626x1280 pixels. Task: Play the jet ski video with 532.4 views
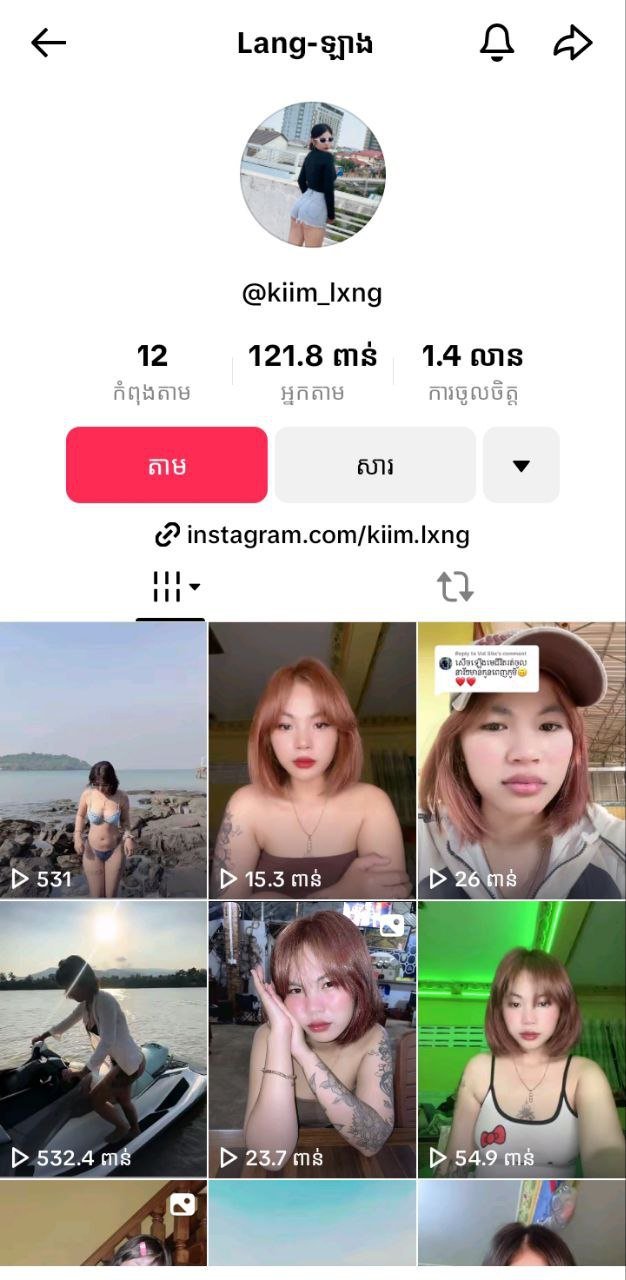pyautogui.click(x=103, y=1039)
